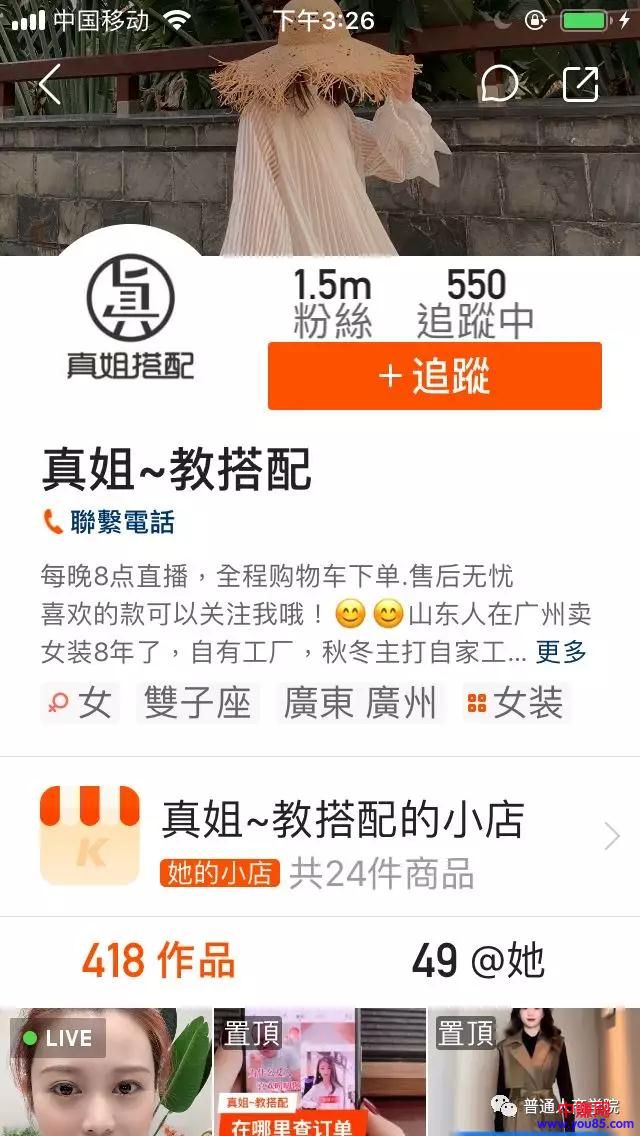Open the 真姐搭配 profile avatar
The image size is (640, 1136).
point(130,320)
